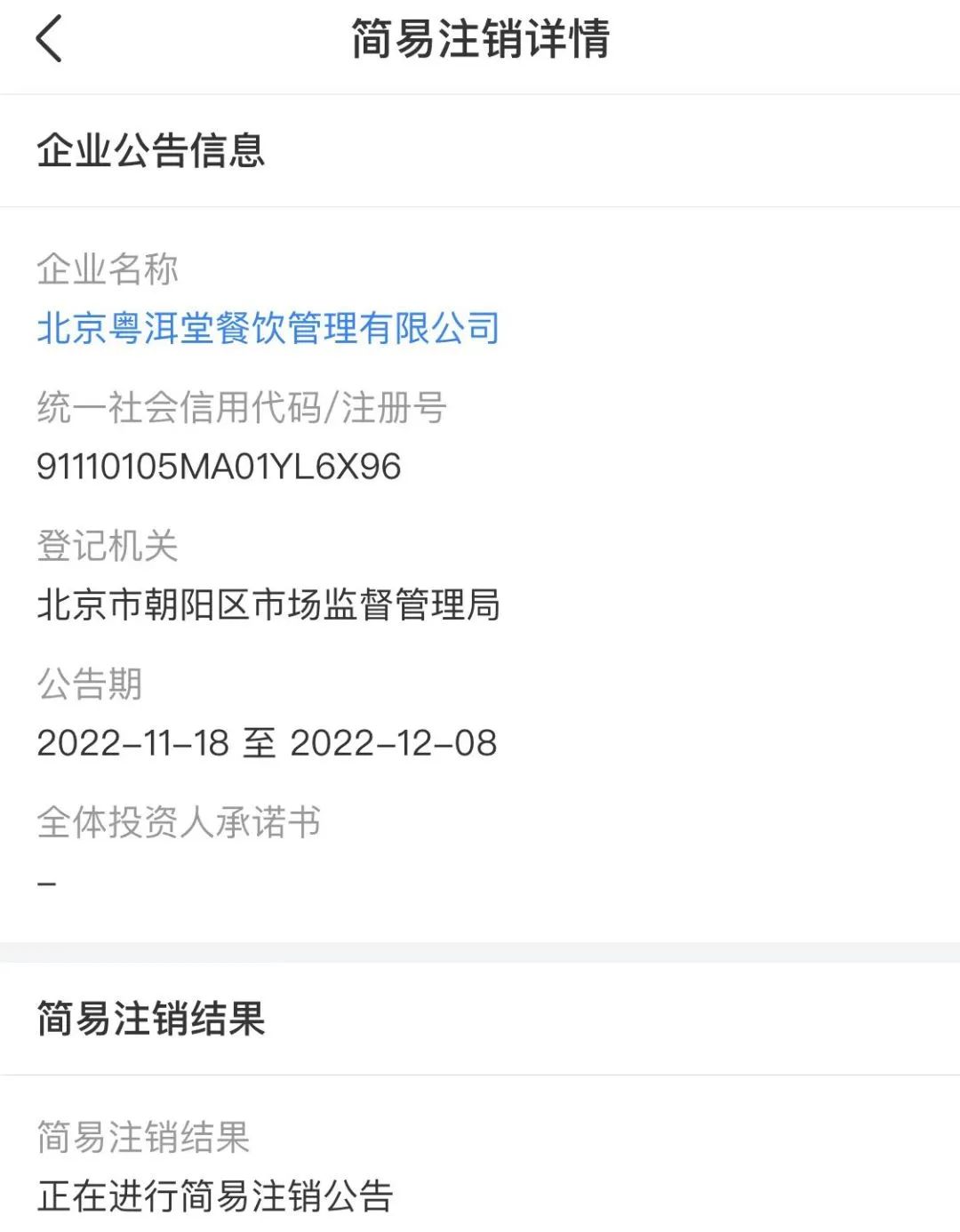Tap the top navigation bar area
Viewport: 960px width, 1232px height.
(x=480, y=41)
